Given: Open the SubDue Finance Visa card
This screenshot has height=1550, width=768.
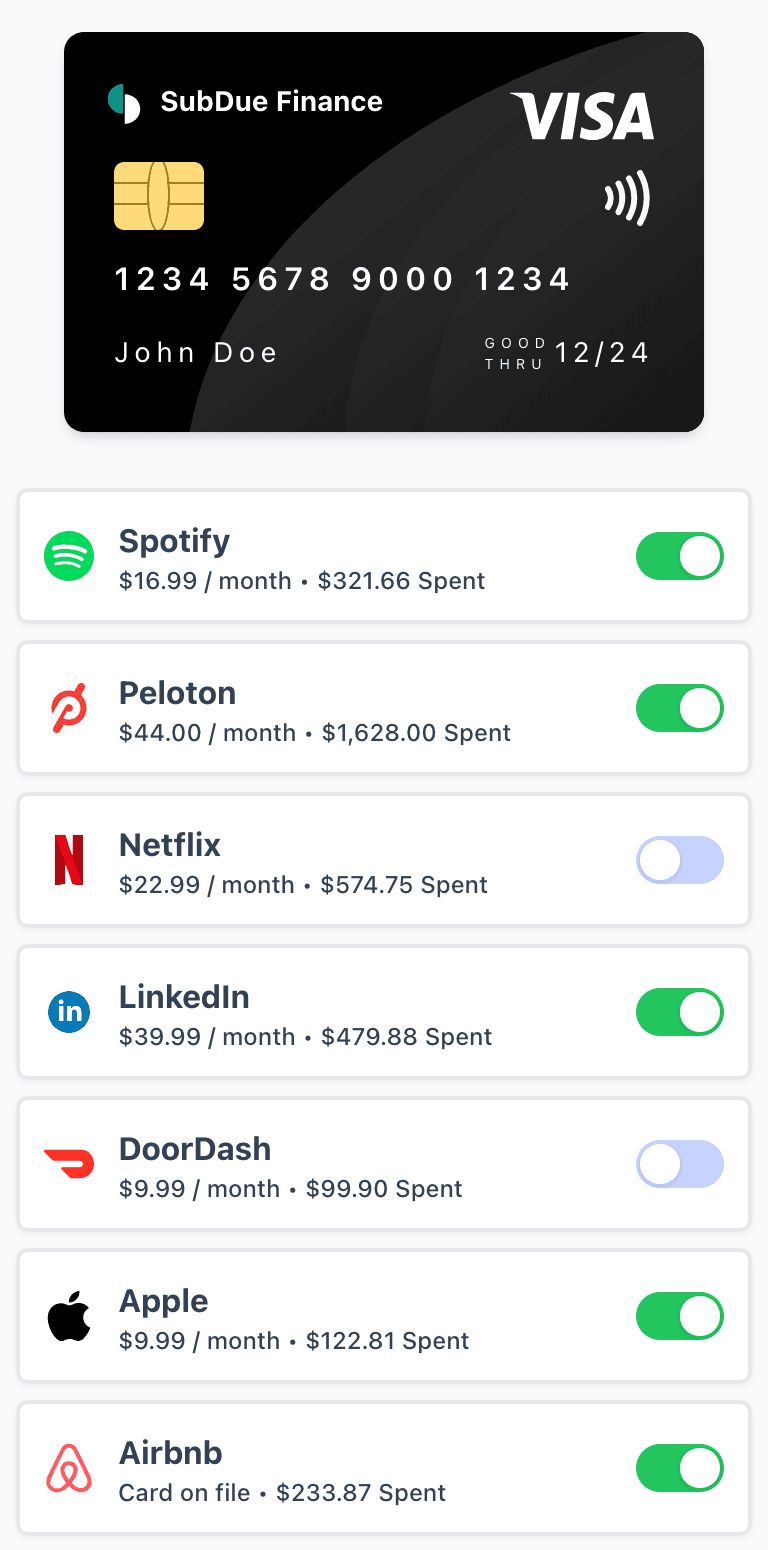Looking at the screenshot, I should (x=384, y=232).
